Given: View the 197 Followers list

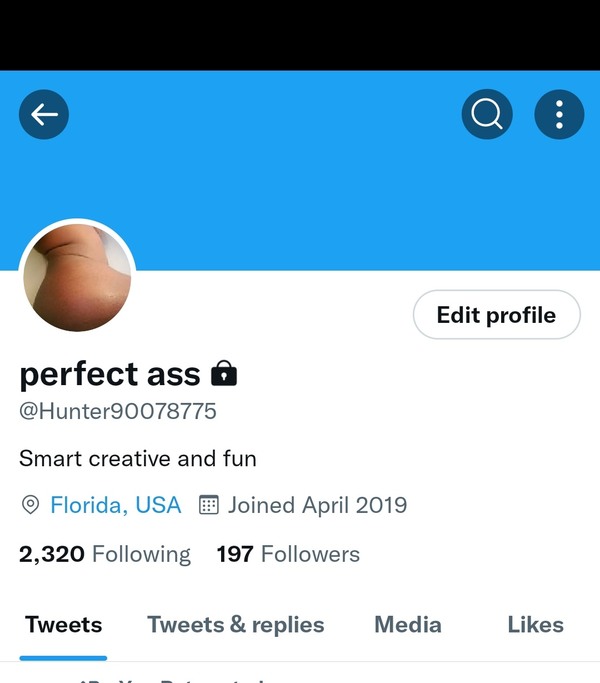Looking at the screenshot, I should [288, 554].
